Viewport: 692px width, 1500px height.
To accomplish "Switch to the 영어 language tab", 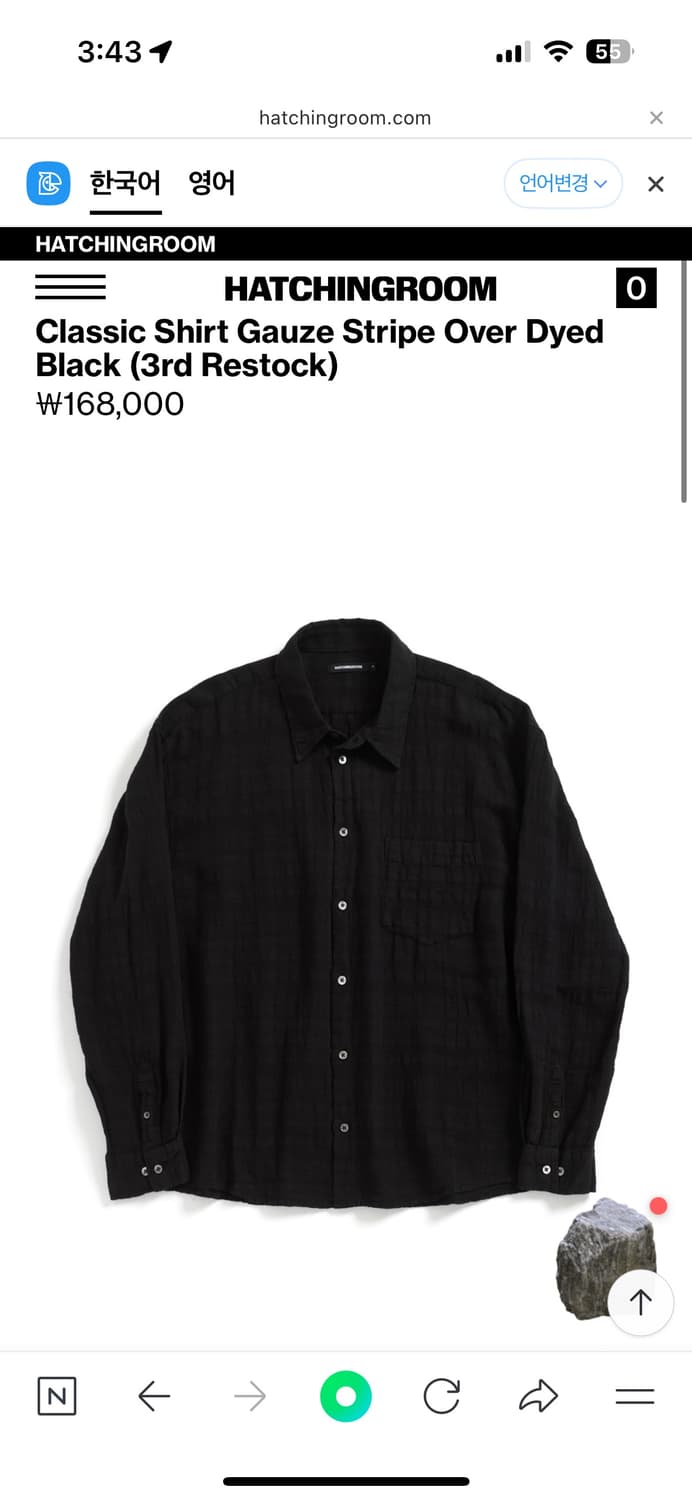I will tap(212, 184).
